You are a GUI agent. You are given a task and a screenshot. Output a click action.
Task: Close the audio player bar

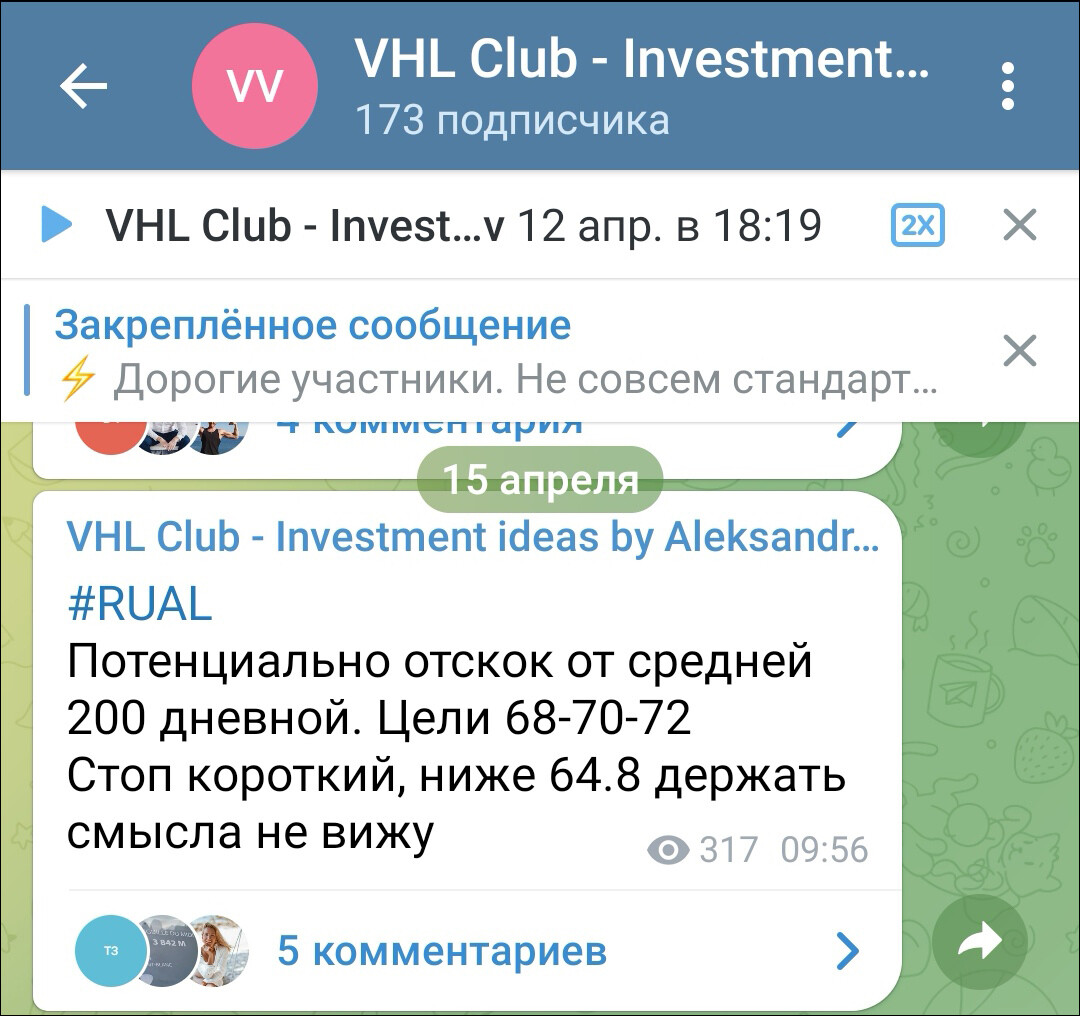1019,225
